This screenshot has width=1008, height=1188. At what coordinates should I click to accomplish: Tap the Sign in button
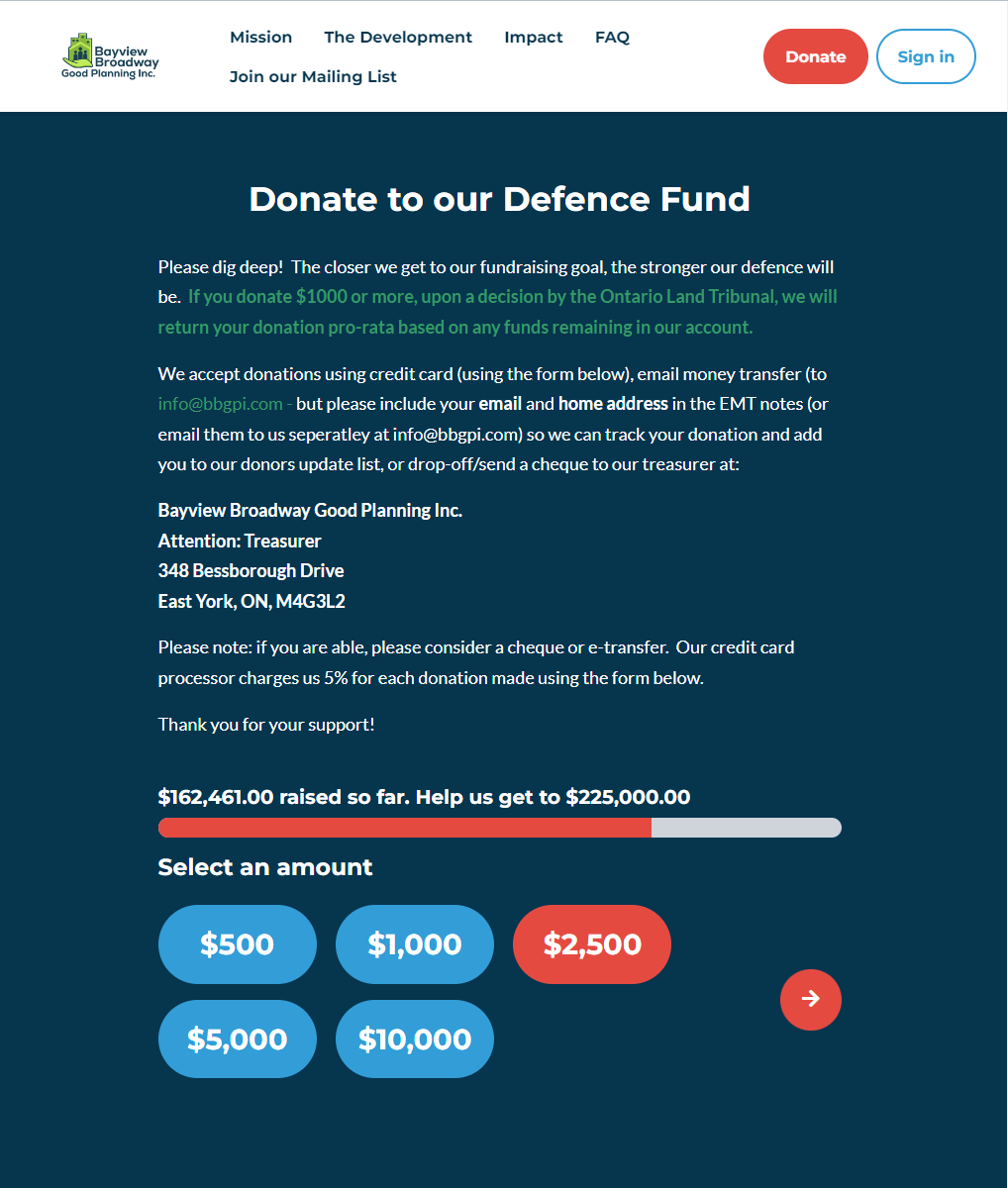click(926, 56)
